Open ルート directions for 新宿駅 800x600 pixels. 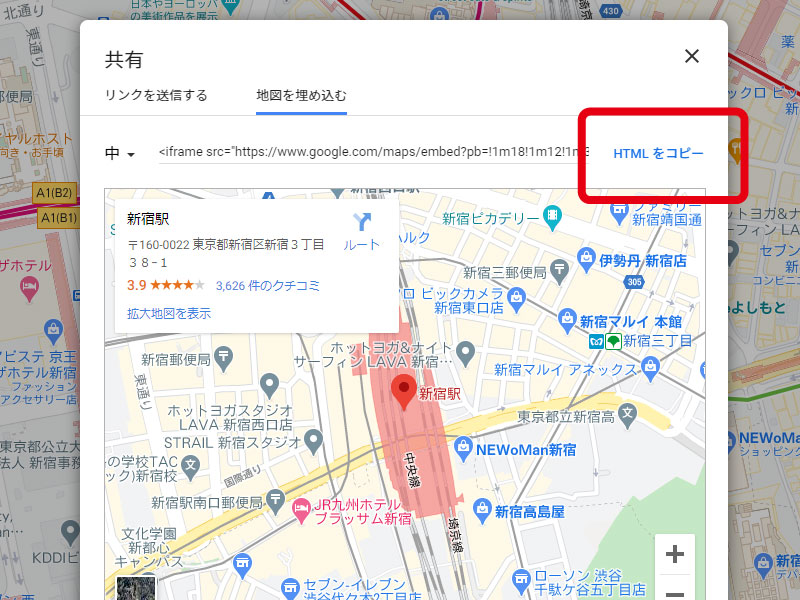pyautogui.click(x=361, y=230)
